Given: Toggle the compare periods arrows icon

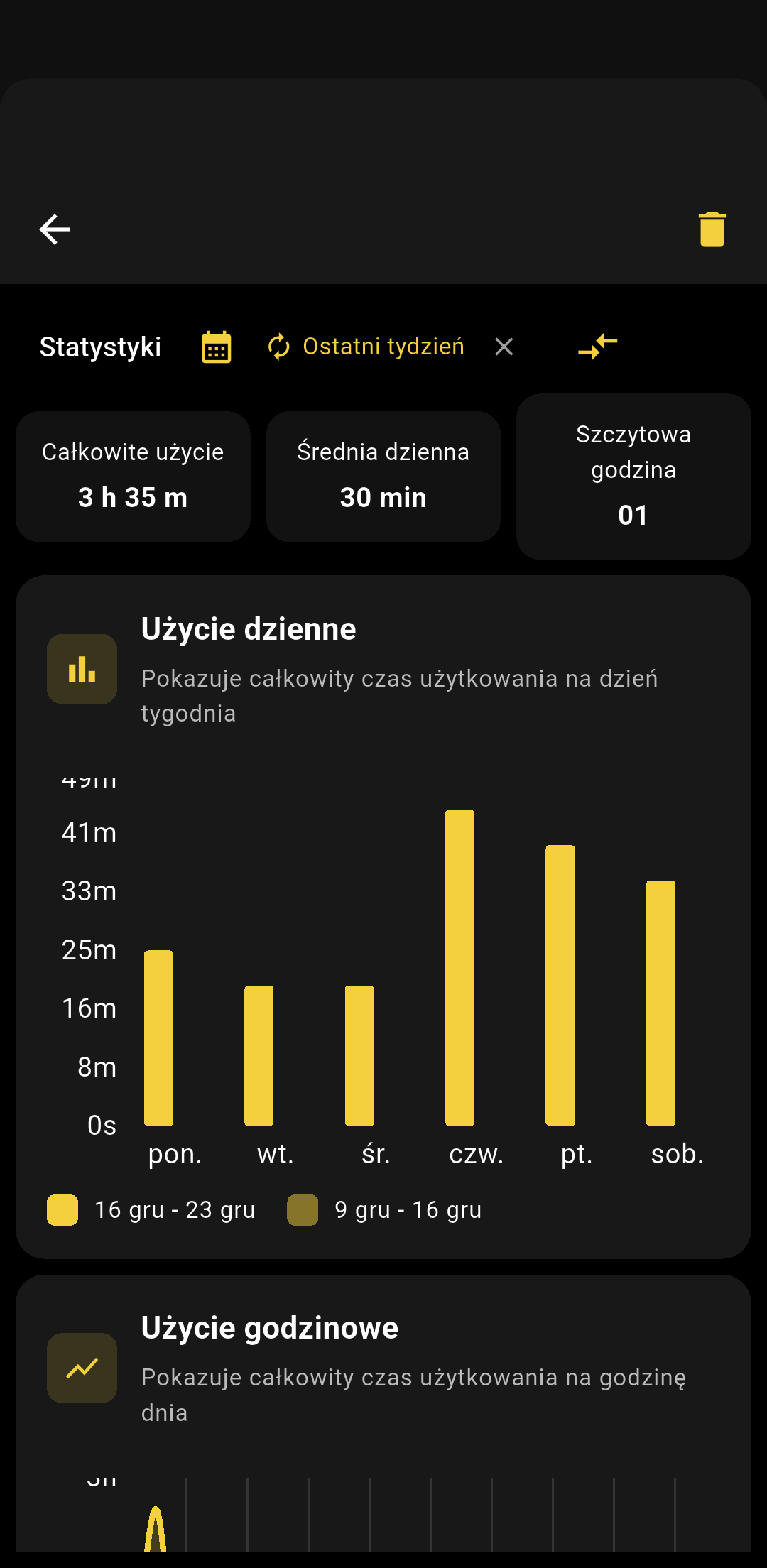Looking at the screenshot, I should coord(597,347).
